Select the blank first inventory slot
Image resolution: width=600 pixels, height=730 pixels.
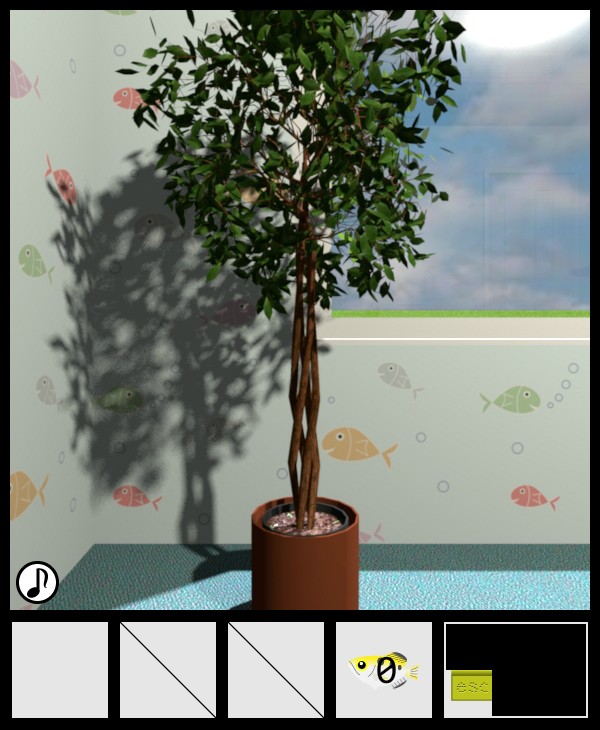coord(60,669)
